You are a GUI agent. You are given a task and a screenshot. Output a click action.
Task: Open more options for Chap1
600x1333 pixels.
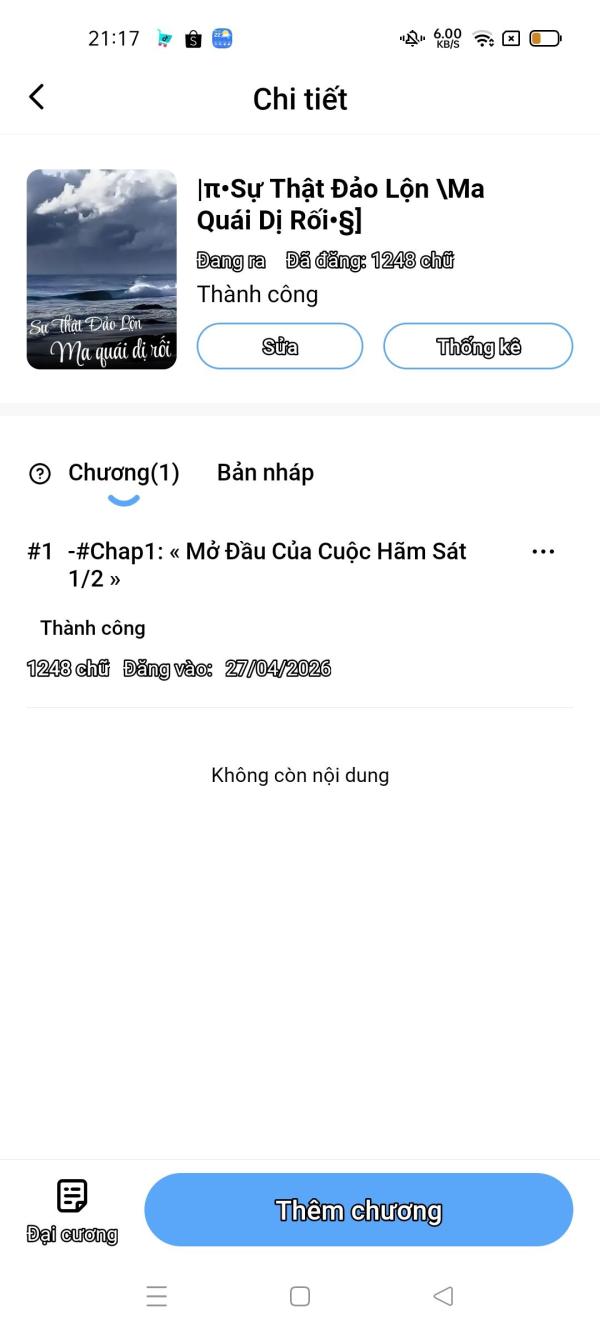543,552
